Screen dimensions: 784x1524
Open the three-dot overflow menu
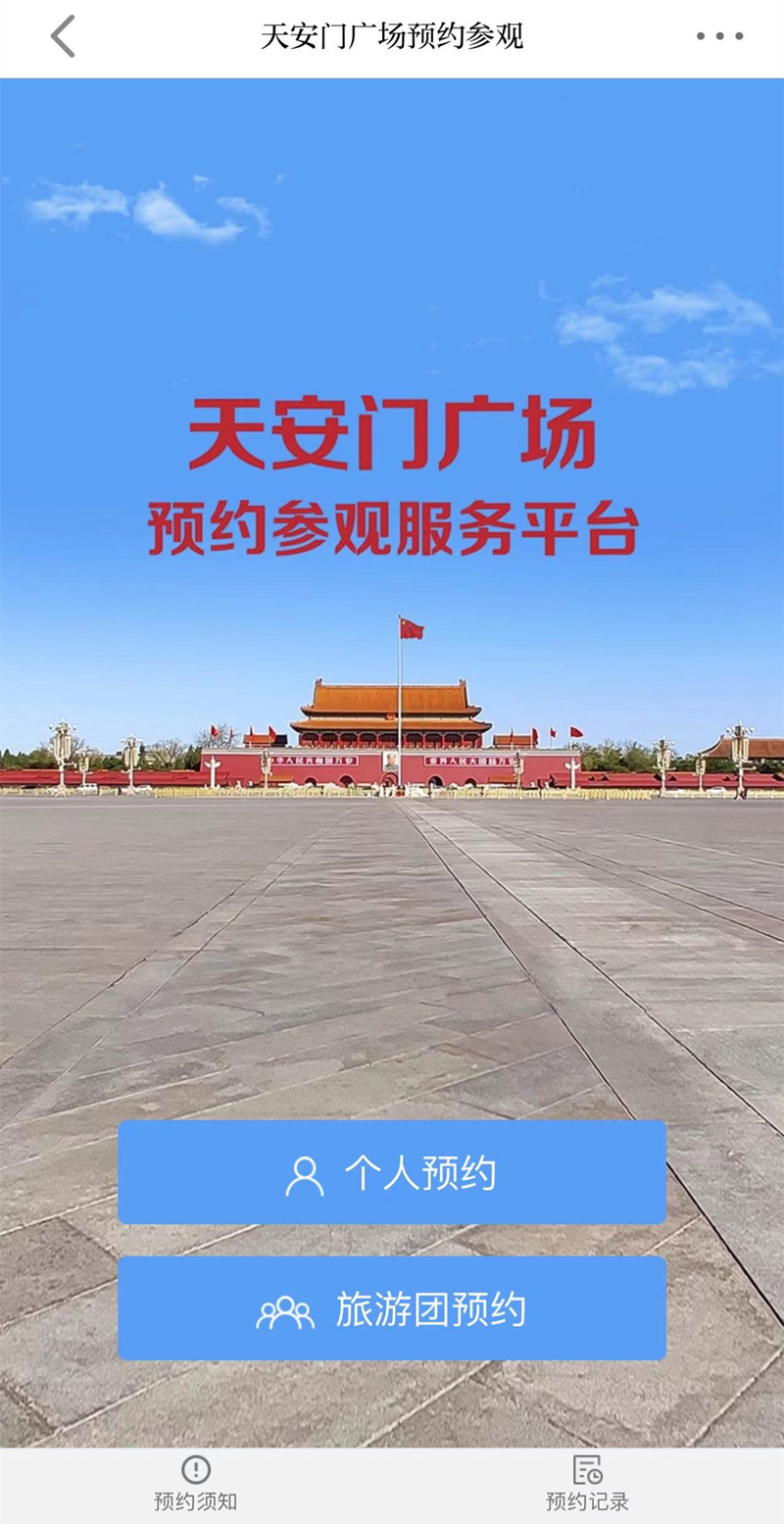click(719, 37)
